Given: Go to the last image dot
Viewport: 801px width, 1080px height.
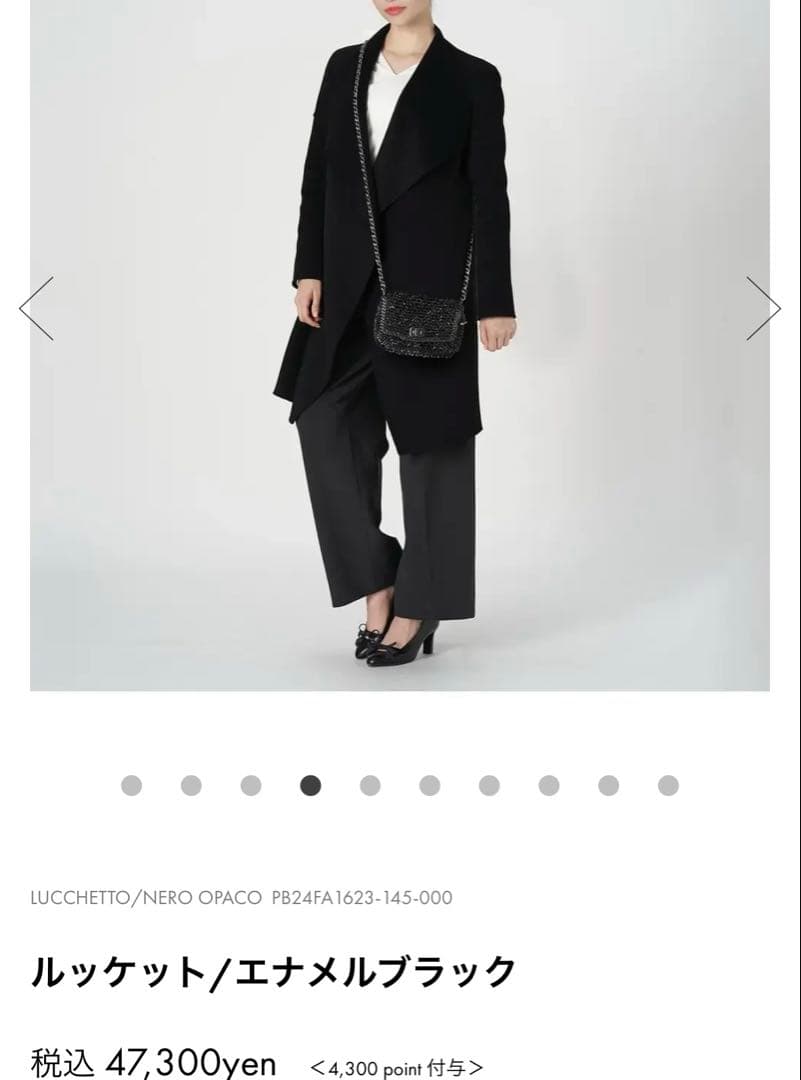Looking at the screenshot, I should pos(668,786).
